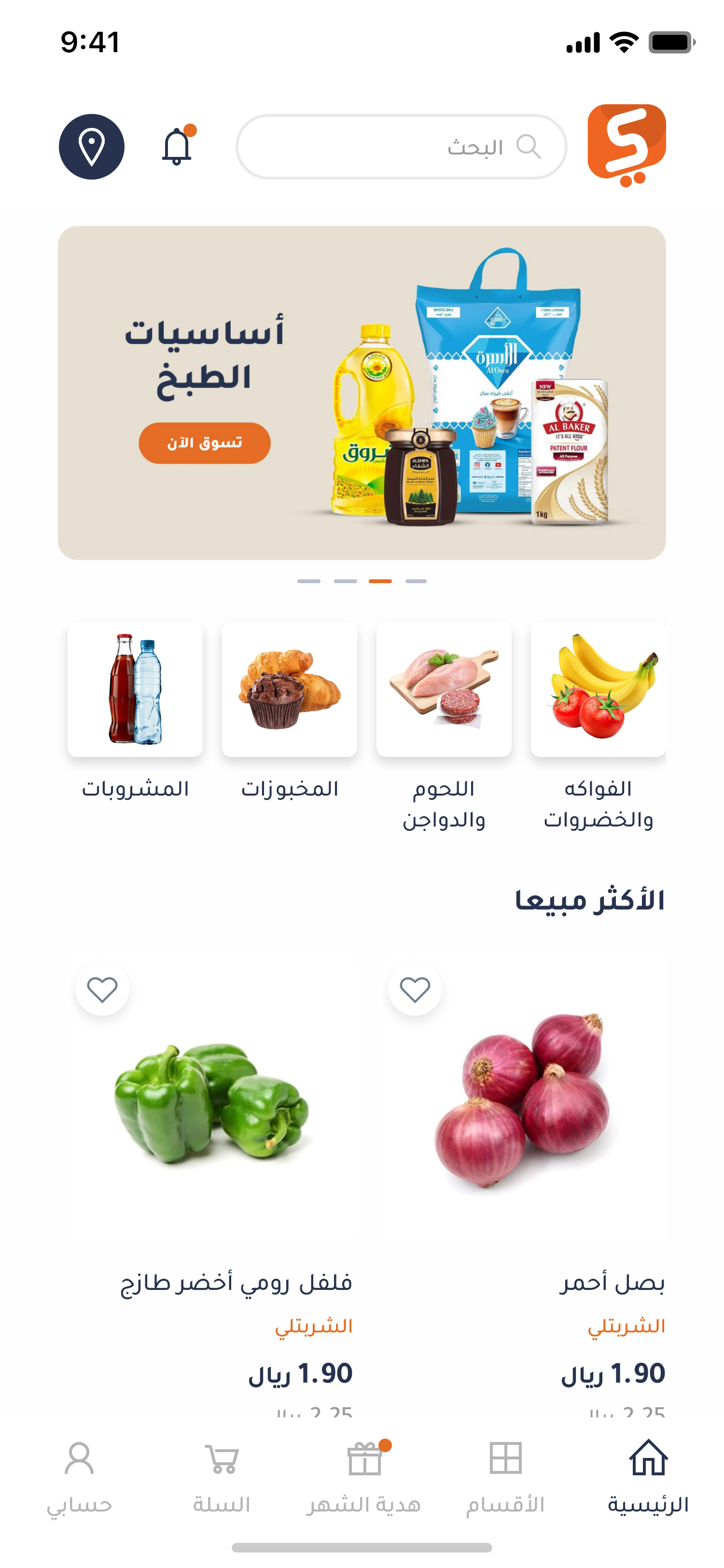Image resolution: width=724 pixels, height=1568 pixels.
Task: Open the الفواكه والخضروات category
Action: 599,727
